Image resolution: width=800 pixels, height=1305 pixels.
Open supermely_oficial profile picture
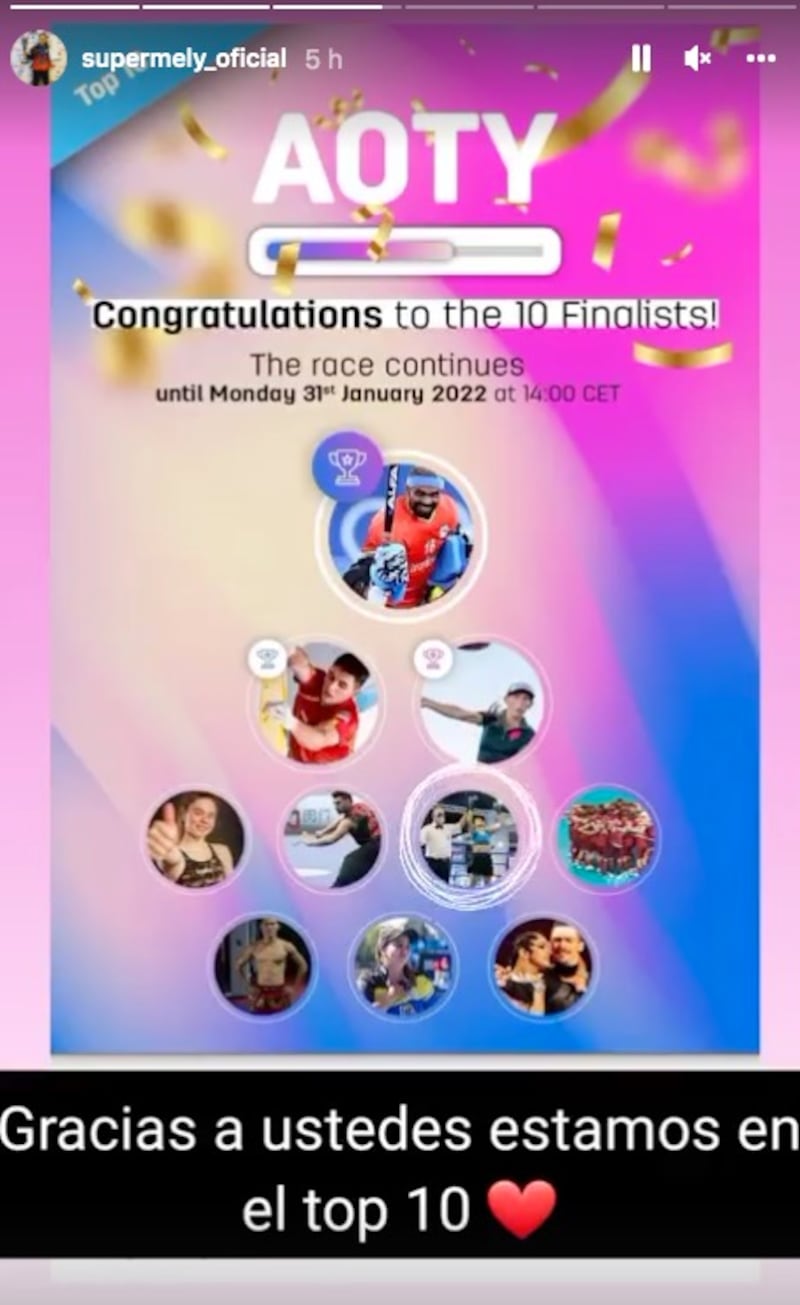(38, 58)
